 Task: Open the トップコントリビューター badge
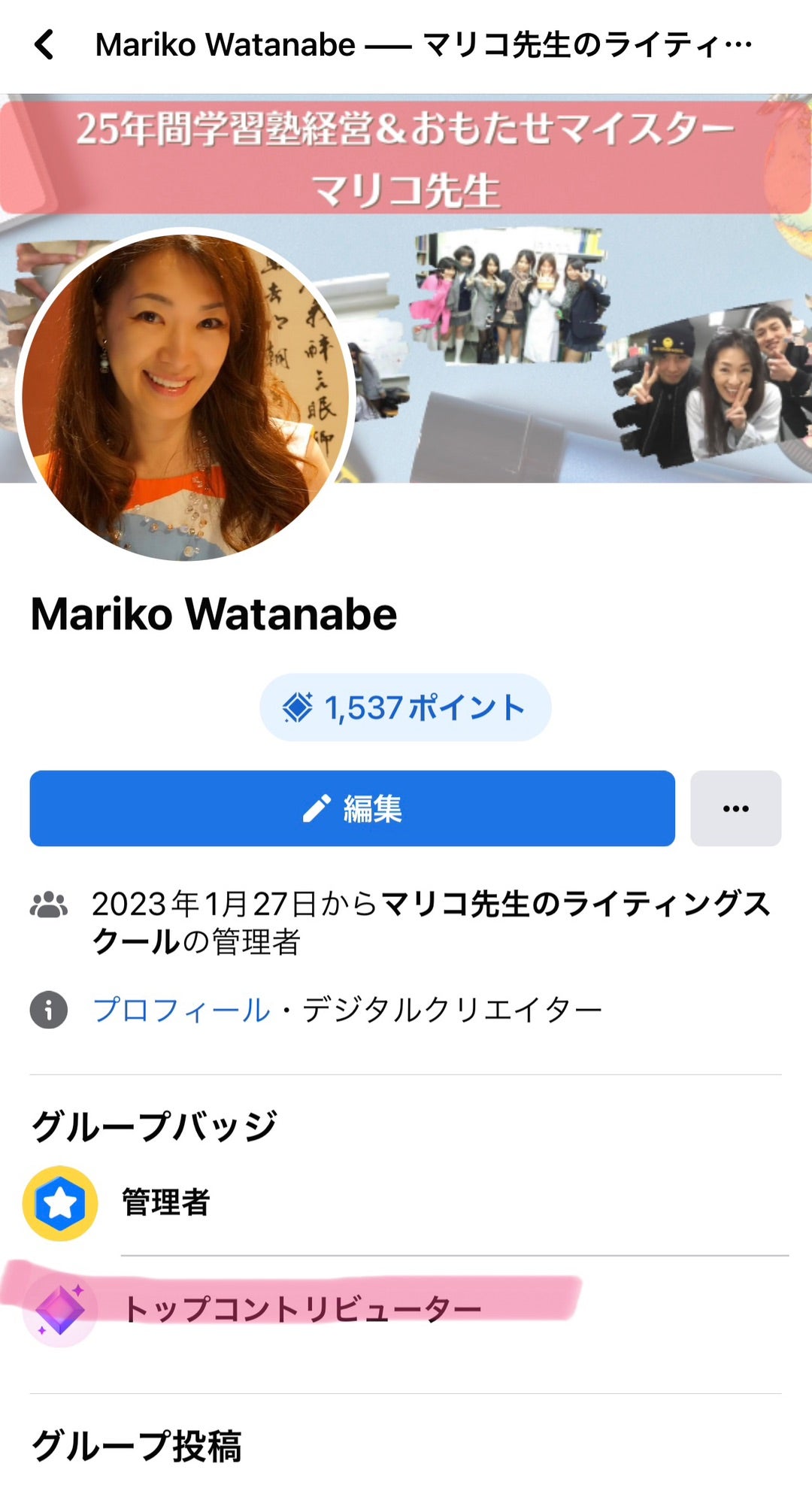point(301,1309)
